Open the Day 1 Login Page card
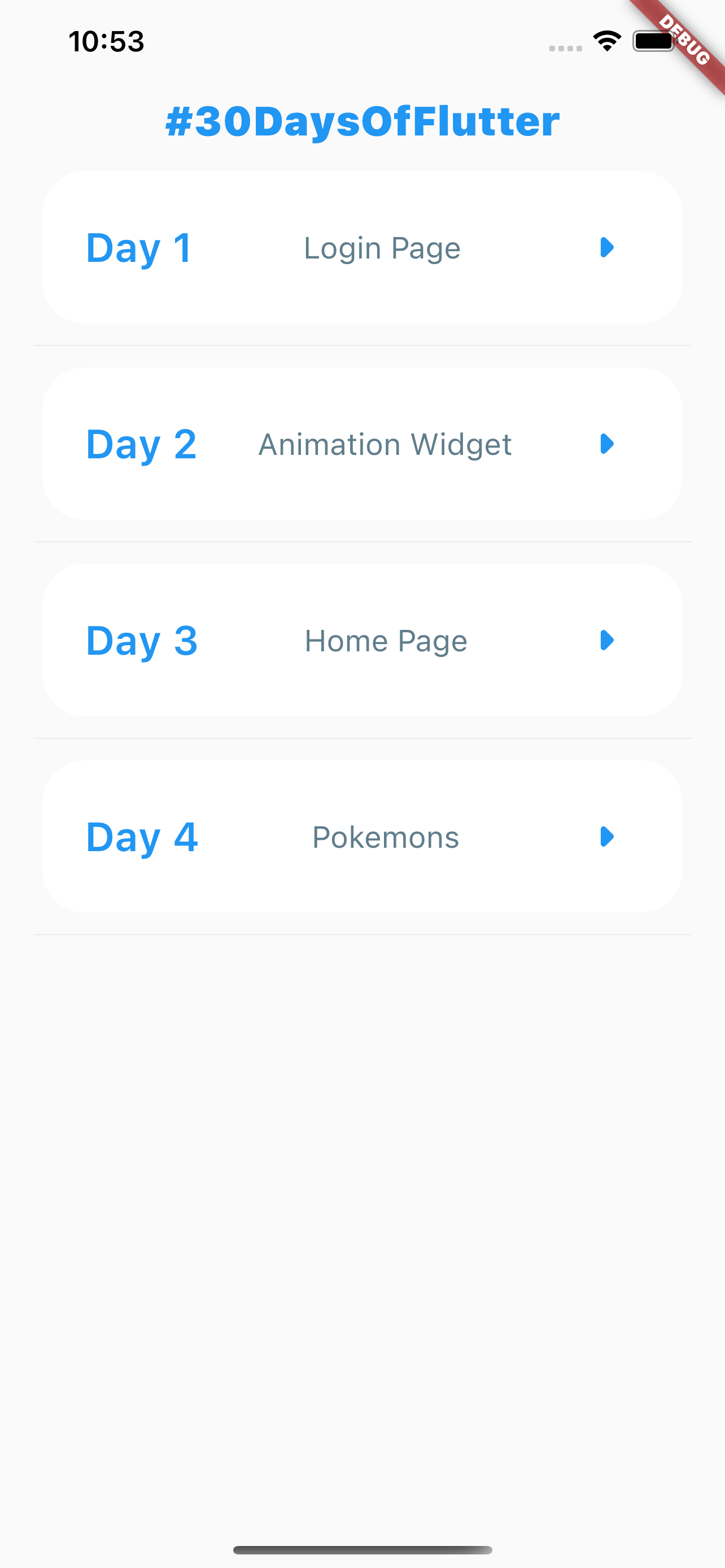Screen dimensions: 725x1568 click(x=362, y=248)
